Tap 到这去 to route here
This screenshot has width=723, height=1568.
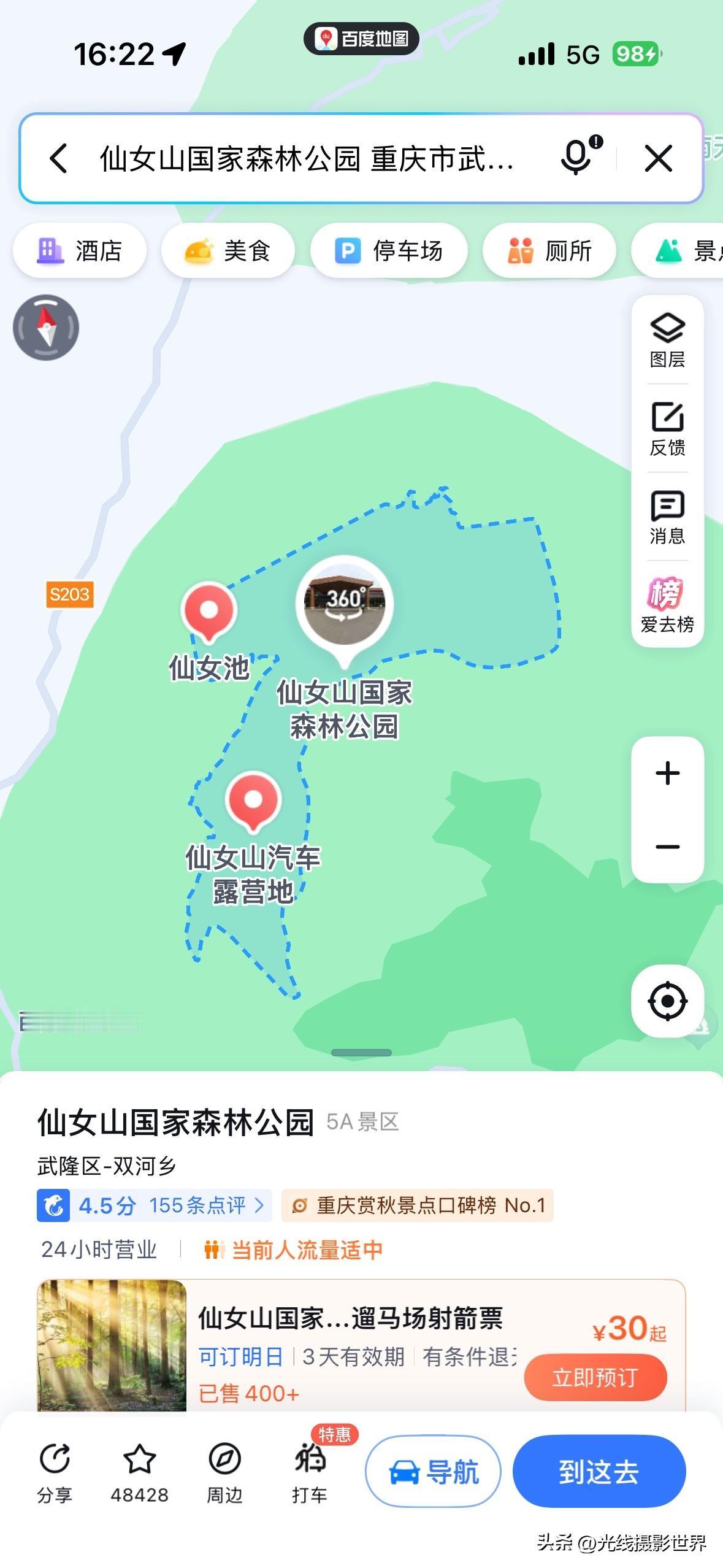click(x=598, y=1472)
